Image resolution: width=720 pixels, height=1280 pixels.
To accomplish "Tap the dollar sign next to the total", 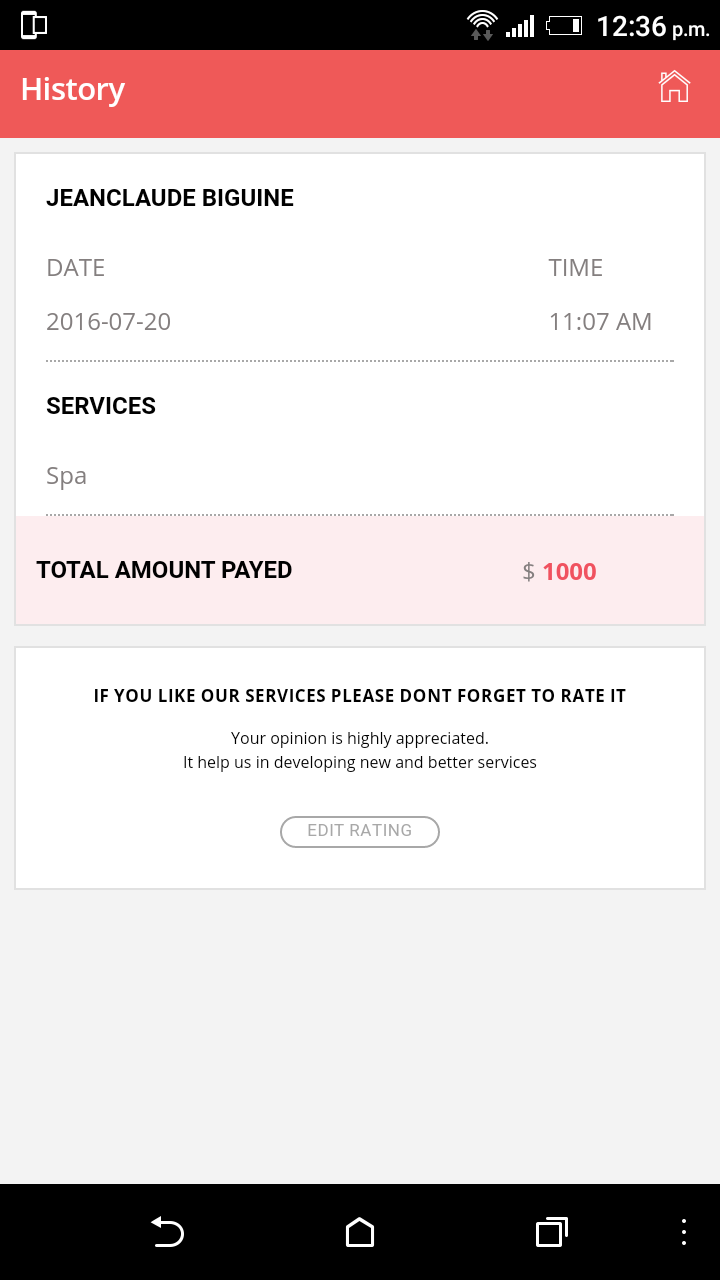I will [527, 571].
